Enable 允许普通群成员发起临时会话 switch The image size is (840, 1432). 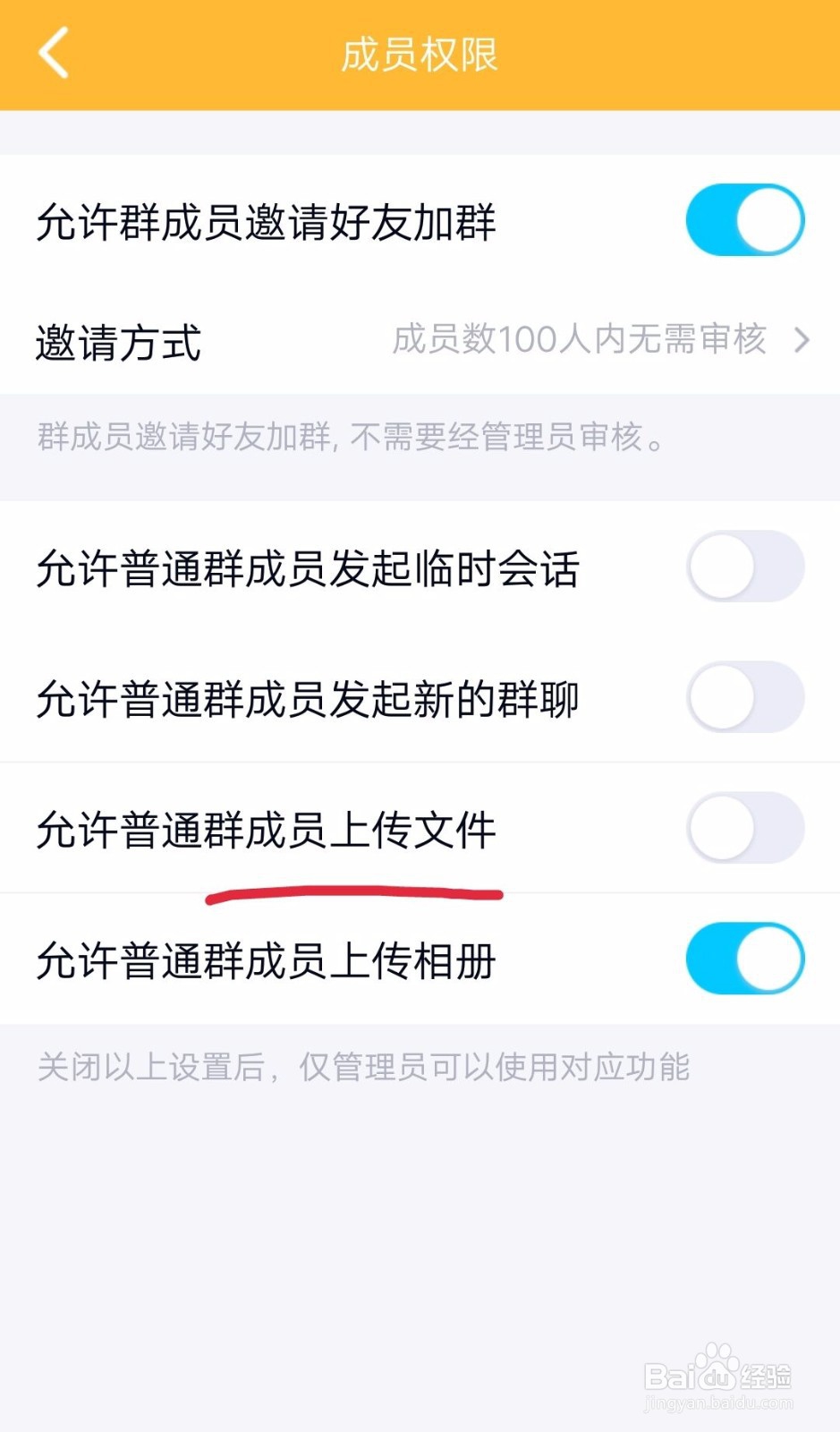744,566
